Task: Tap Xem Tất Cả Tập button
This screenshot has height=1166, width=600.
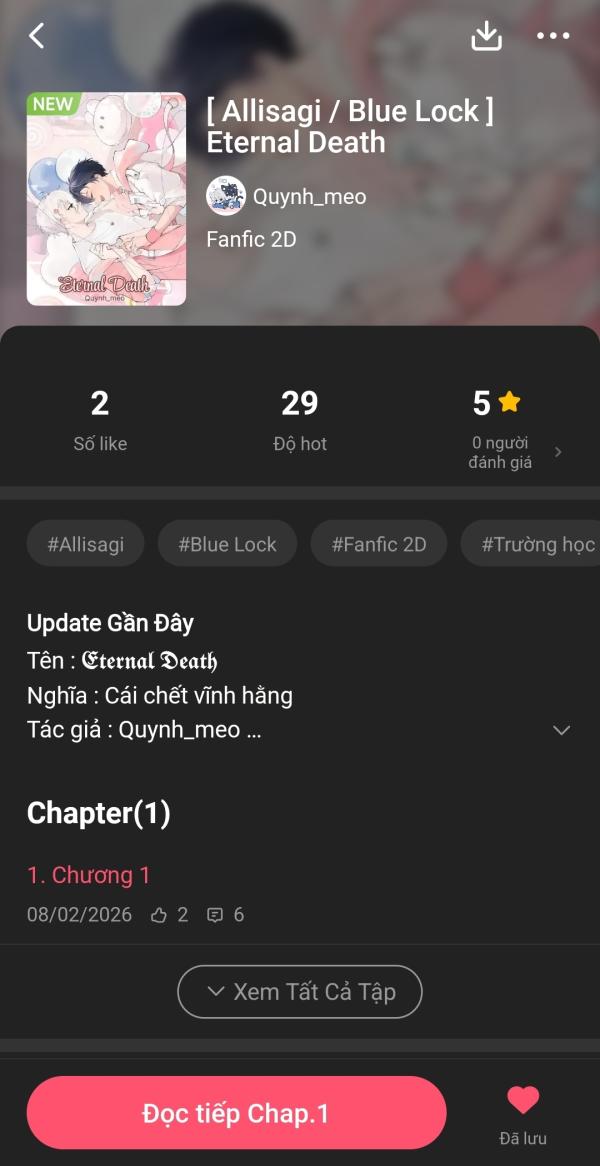Action: click(x=300, y=992)
